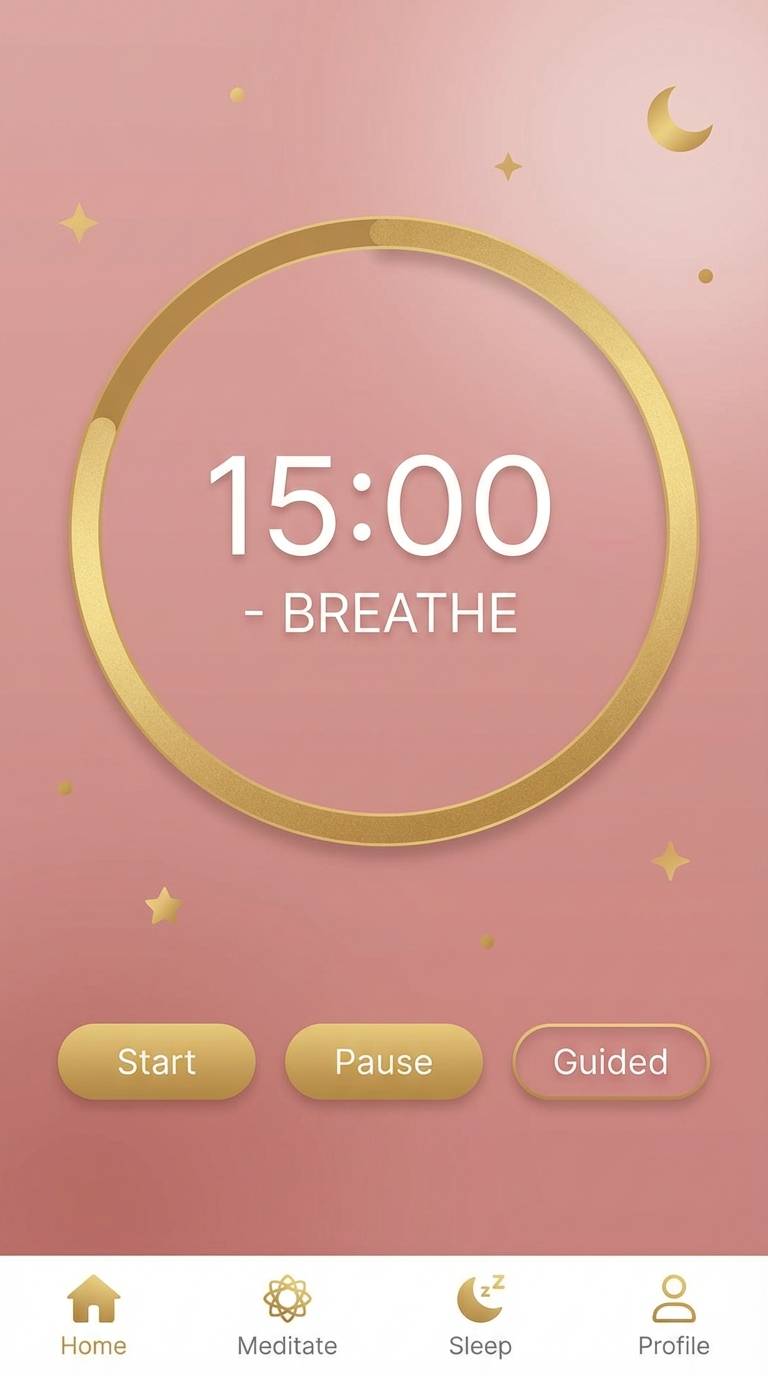This screenshot has width=768, height=1376.
Task: Switch to the Meditate tab
Action: pyautogui.click(x=288, y=1346)
